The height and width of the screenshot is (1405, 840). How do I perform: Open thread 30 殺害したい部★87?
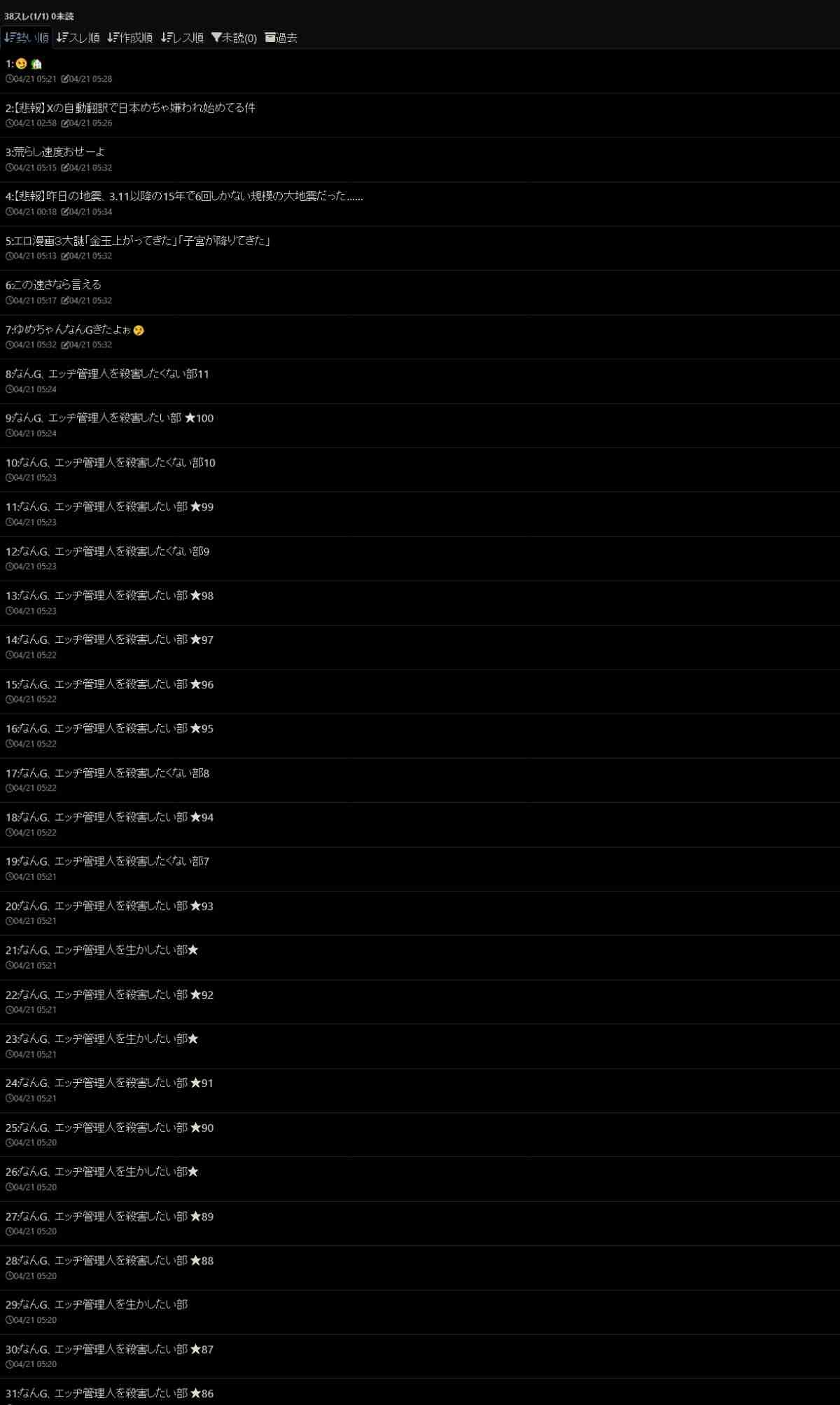(109, 1349)
